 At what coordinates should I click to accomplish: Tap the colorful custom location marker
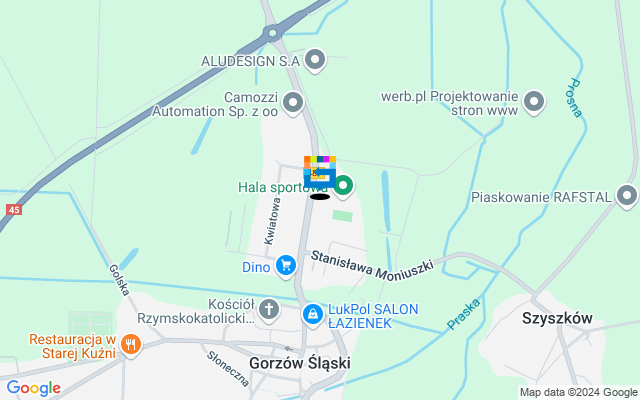(319, 170)
